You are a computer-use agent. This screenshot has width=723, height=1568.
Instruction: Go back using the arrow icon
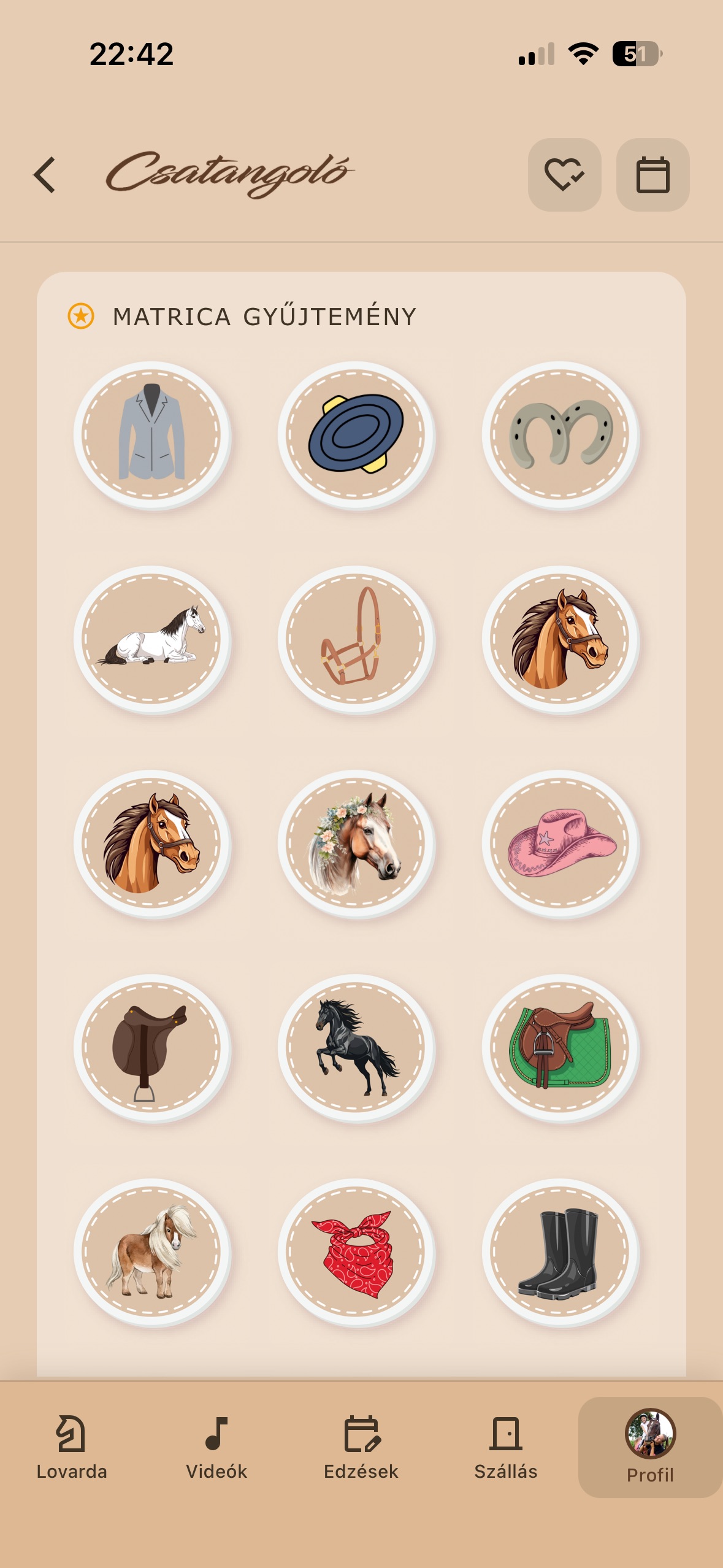(45, 175)
